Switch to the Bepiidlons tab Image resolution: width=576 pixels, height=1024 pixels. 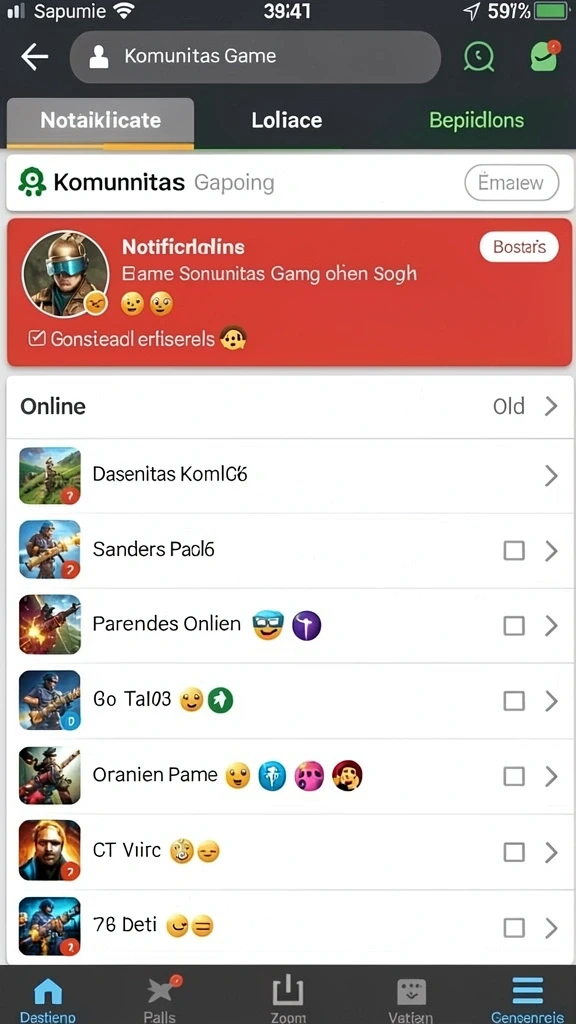click(477, 120)
